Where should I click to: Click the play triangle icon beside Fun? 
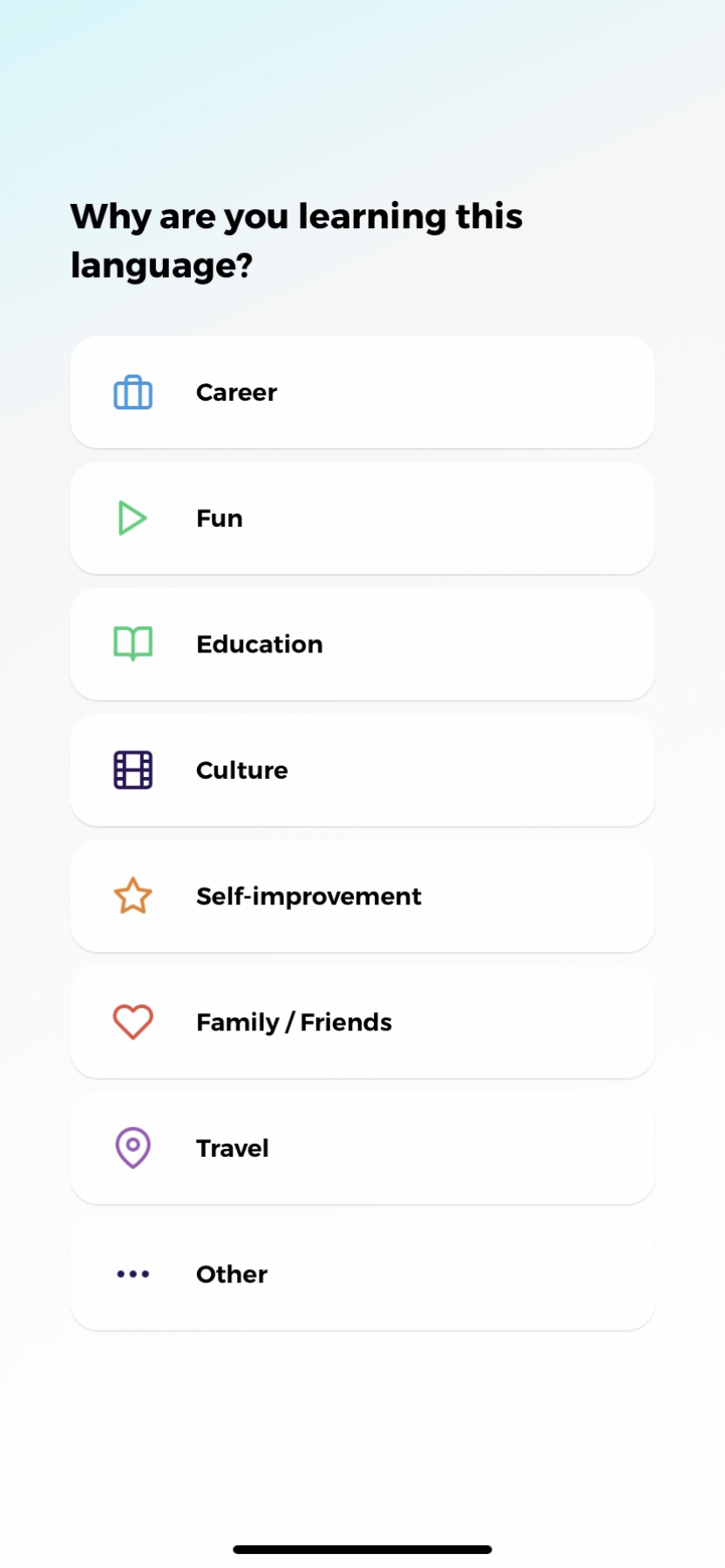tap(132, 517)
